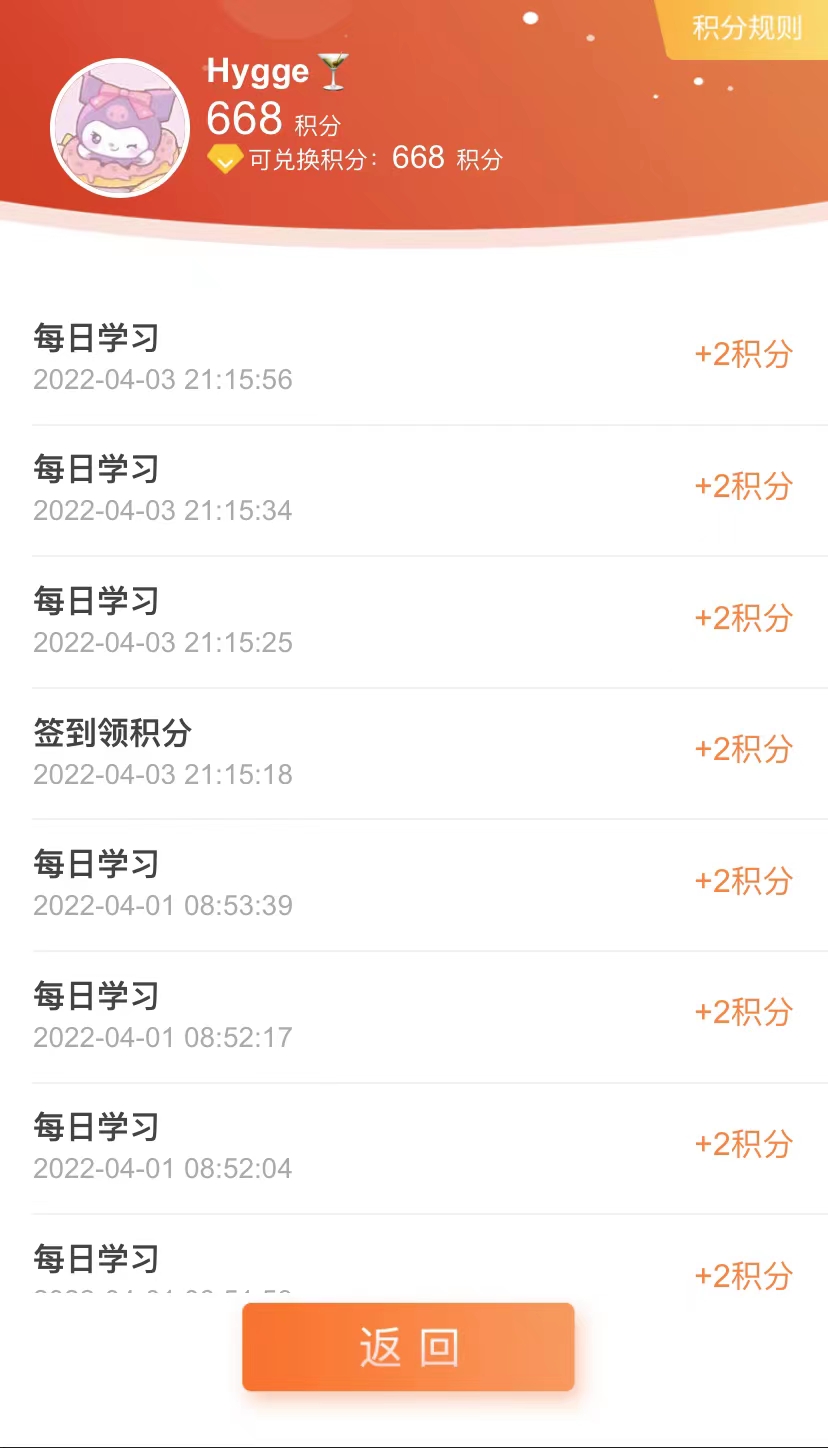This screenshot has width=828, height=1448.
Task: Tap the 返回 button to go back
Action: click(x=408, y=1347)
